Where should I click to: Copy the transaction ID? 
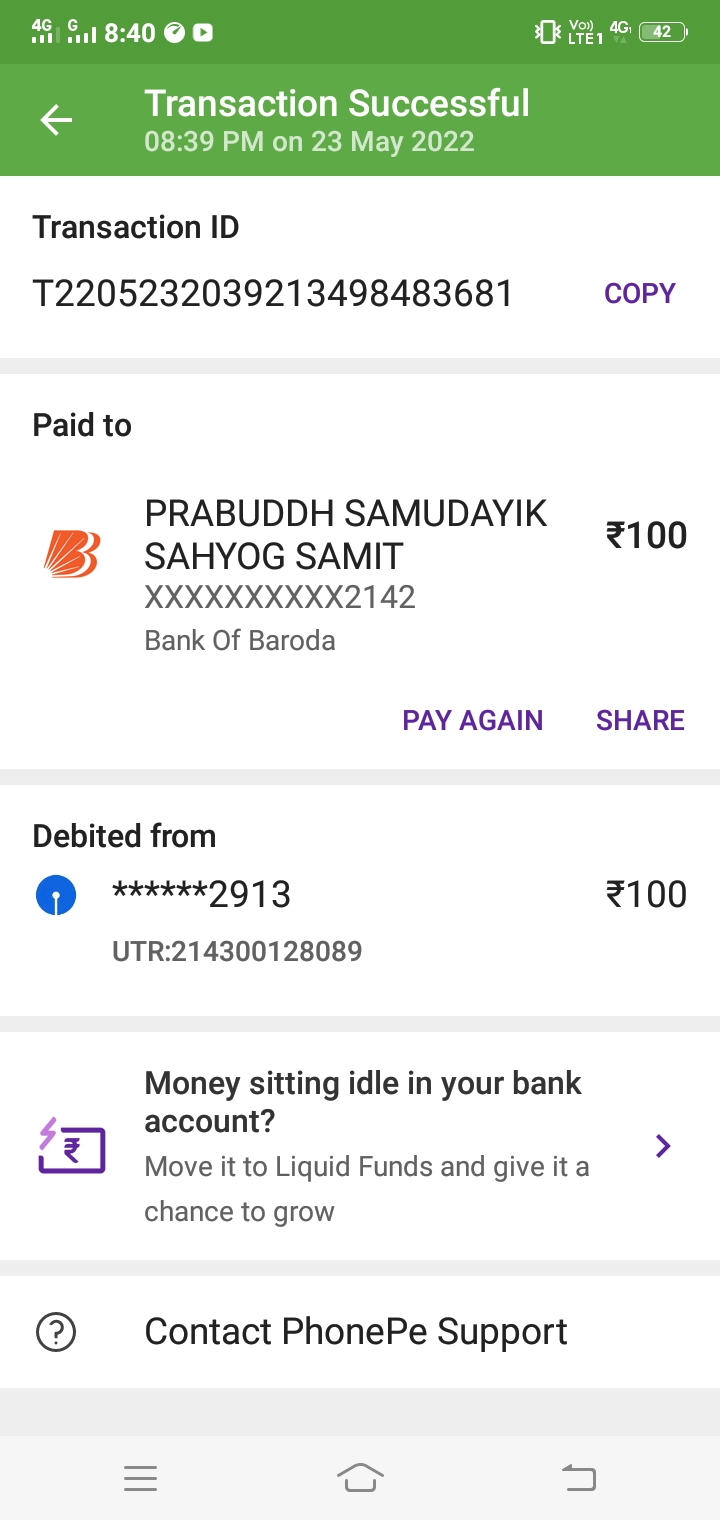(x=640, y=293)
